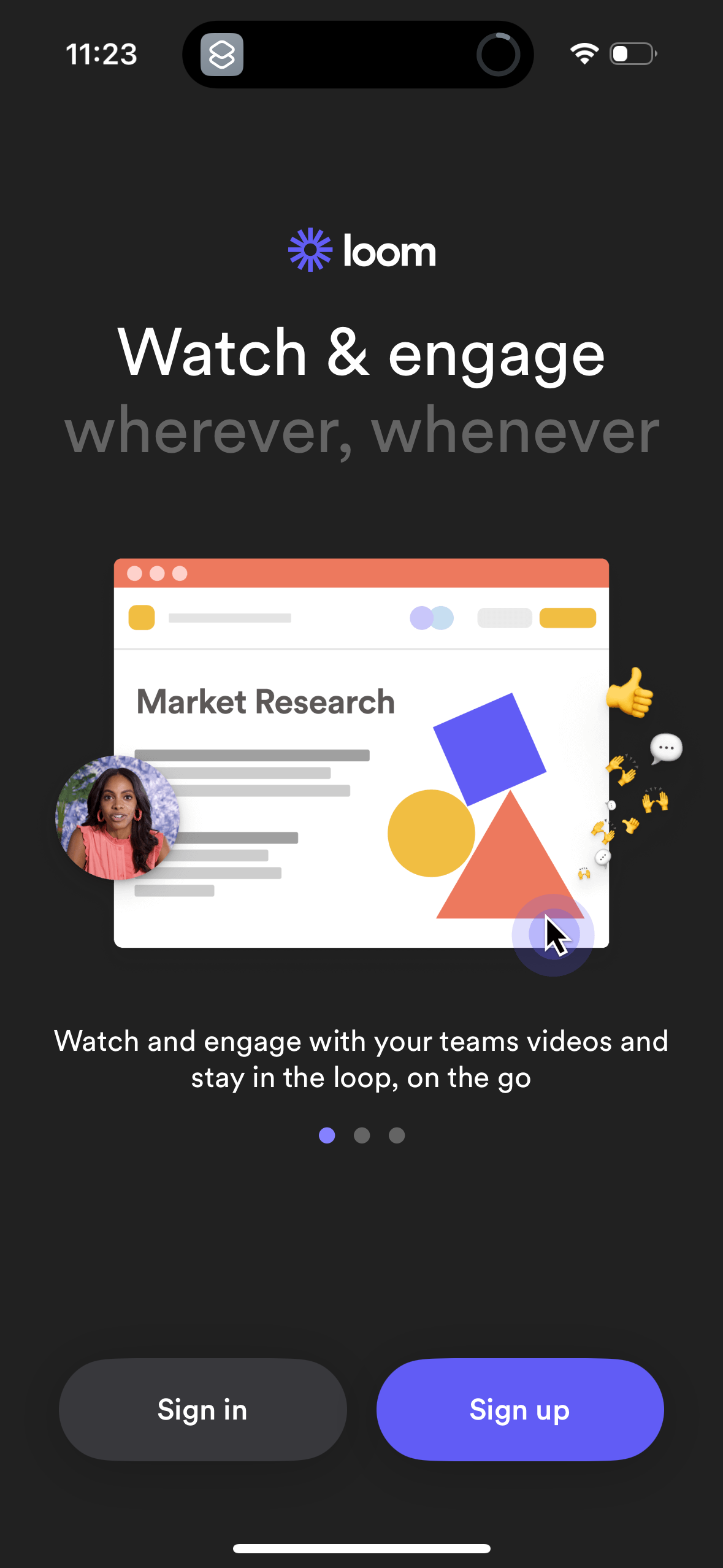Screen dimensions: 723x1568
Task: Tap the Sign in button
Action: tap(202, 1409)
